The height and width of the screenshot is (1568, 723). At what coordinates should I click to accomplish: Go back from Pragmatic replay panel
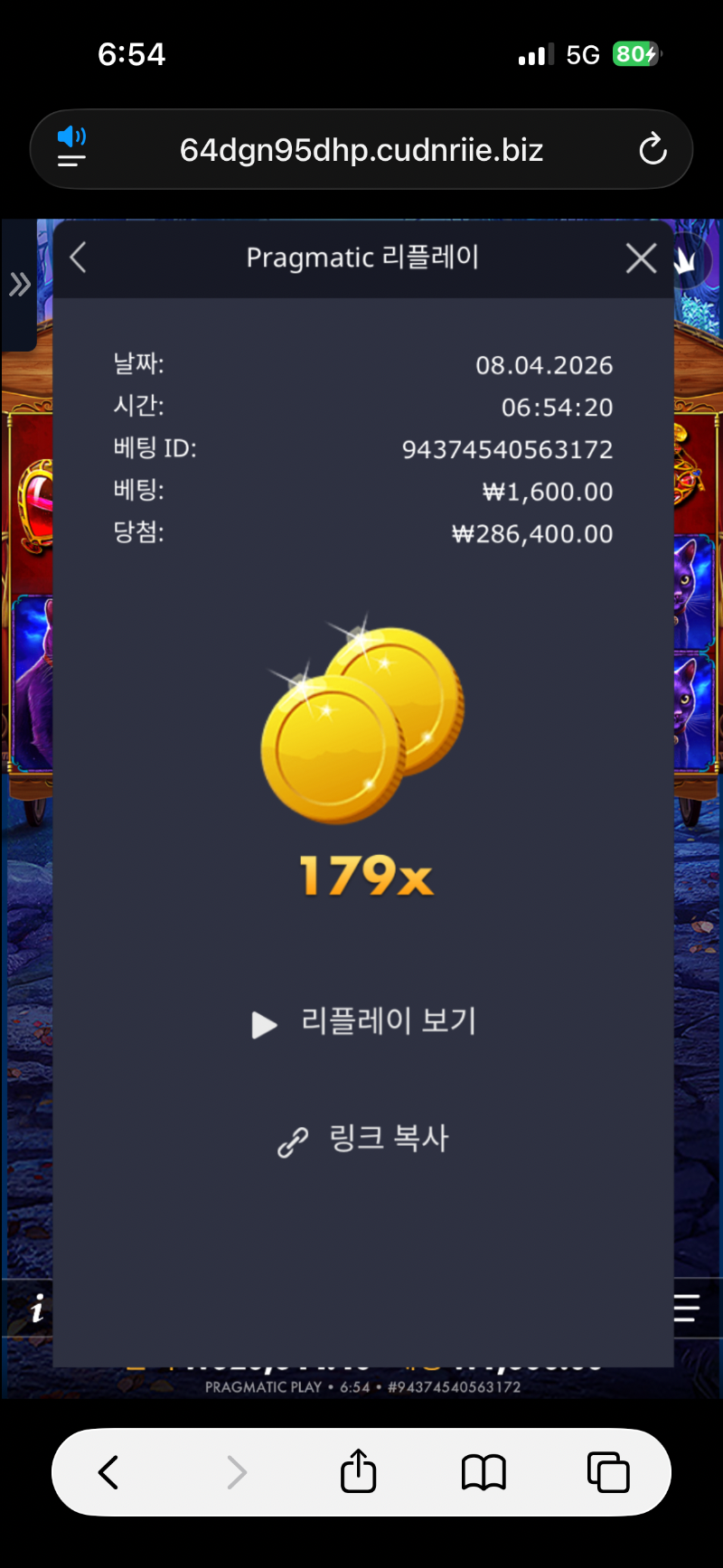click(x=79, y=258)
